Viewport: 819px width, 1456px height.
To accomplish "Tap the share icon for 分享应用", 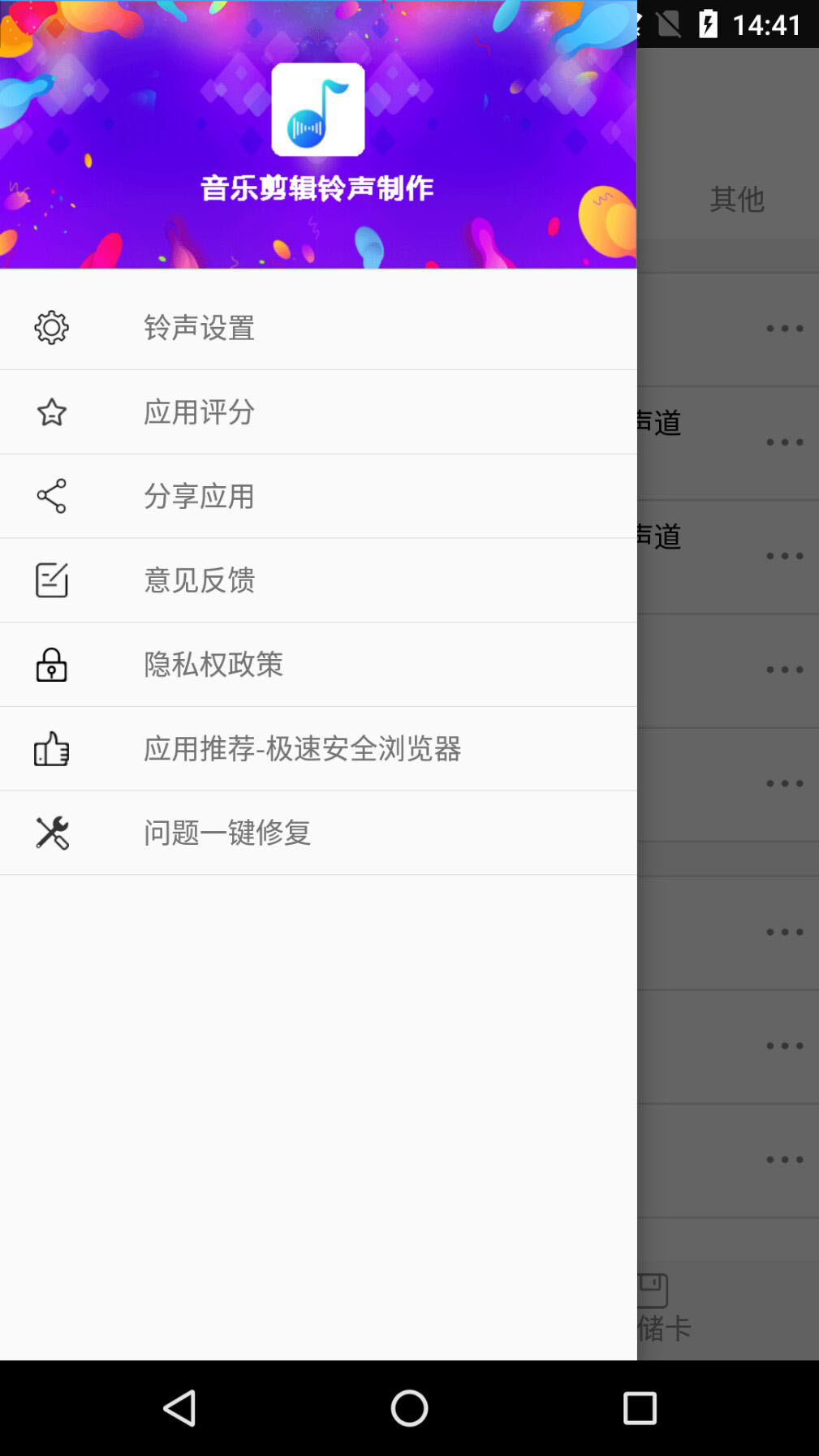I will [x=50, y=496].
